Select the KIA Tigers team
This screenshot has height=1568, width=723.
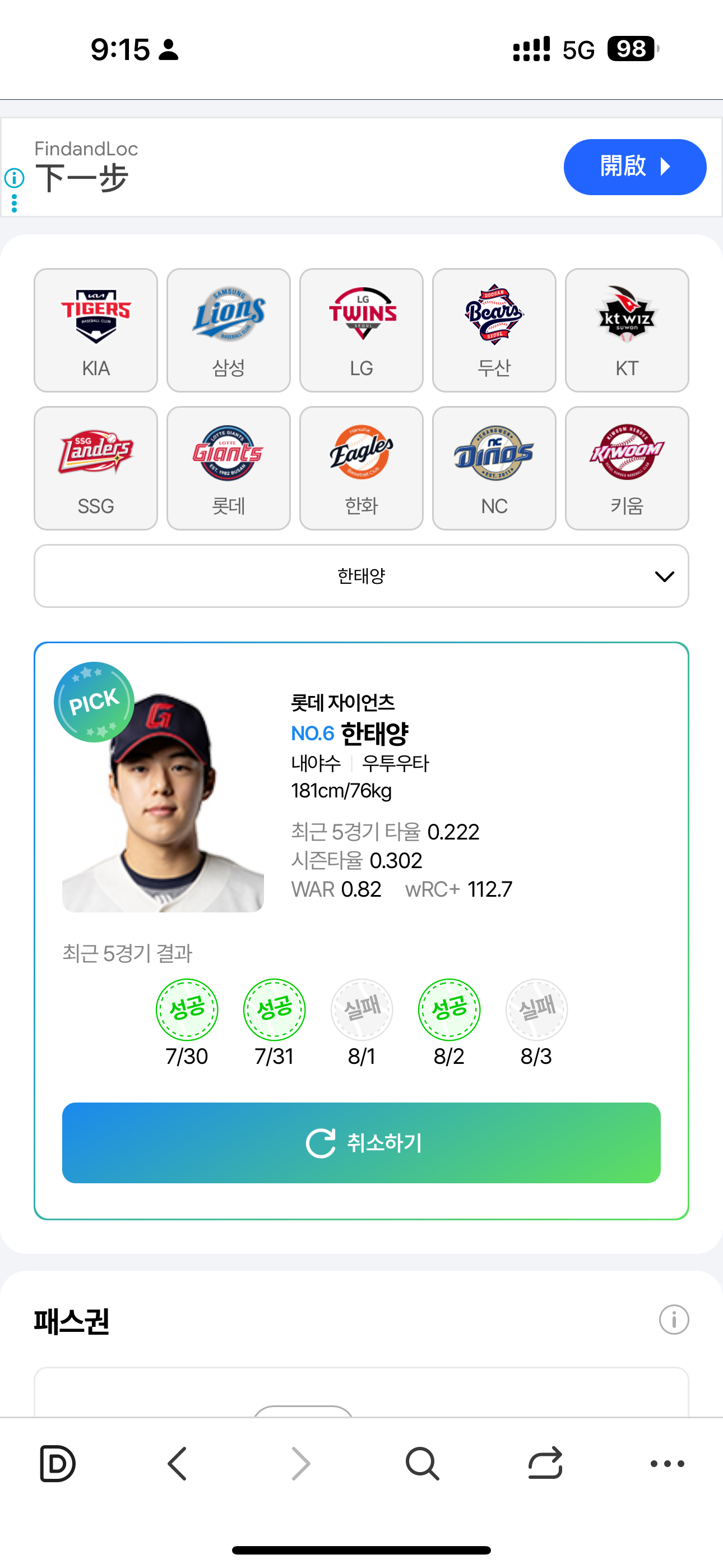tap(95, 330)
